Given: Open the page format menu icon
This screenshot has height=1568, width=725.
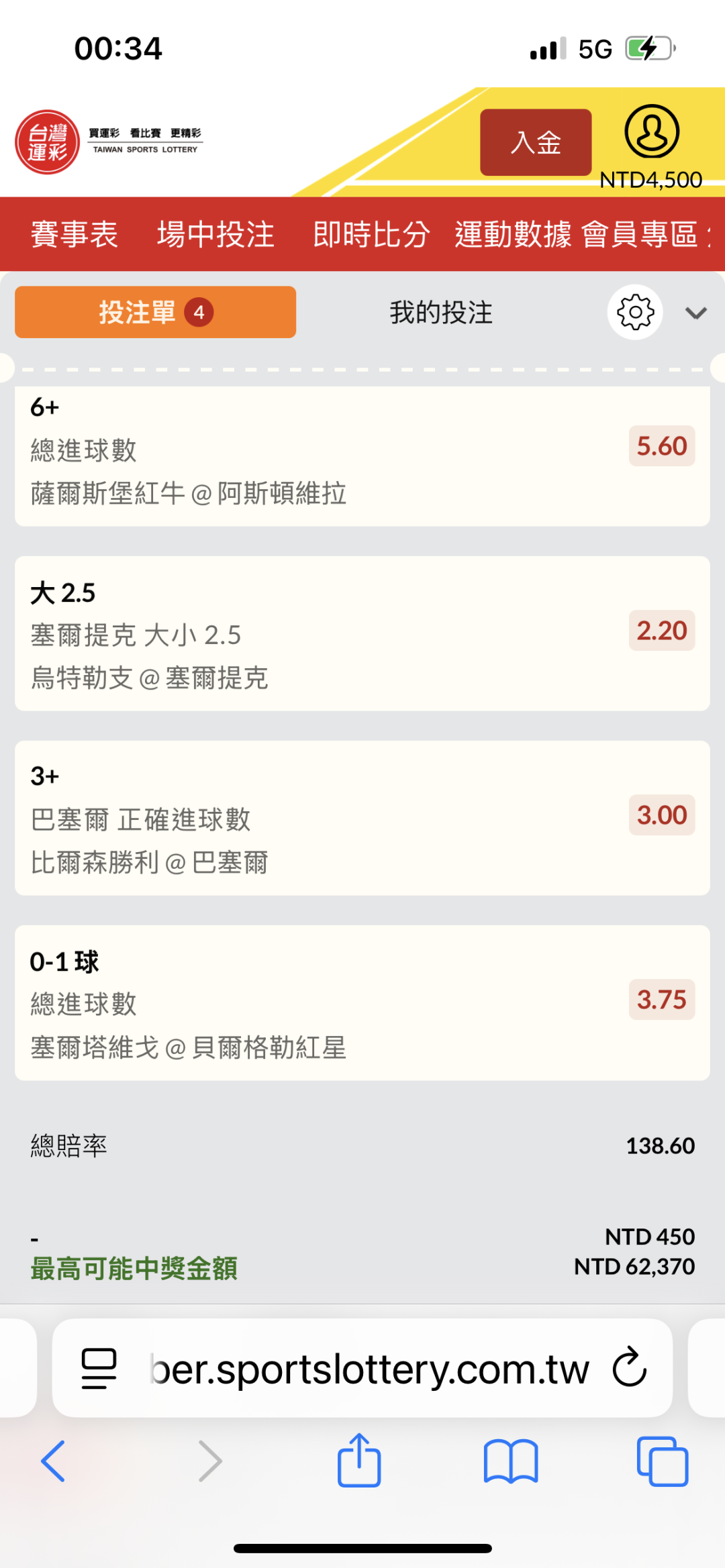Looking at the screenshot, I should tap(99, 1368).
